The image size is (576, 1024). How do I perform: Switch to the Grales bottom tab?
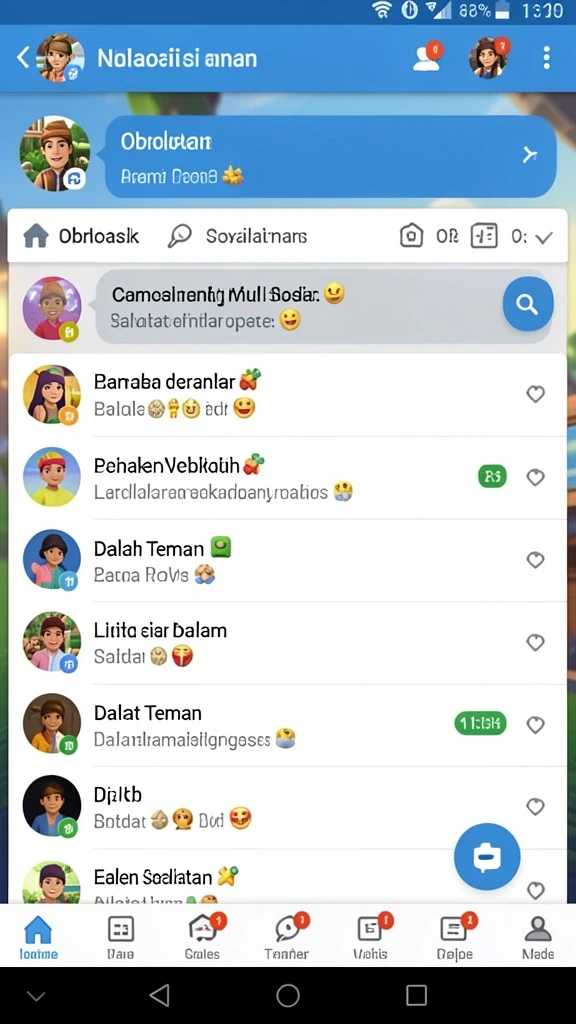click(x=203, y=937)
